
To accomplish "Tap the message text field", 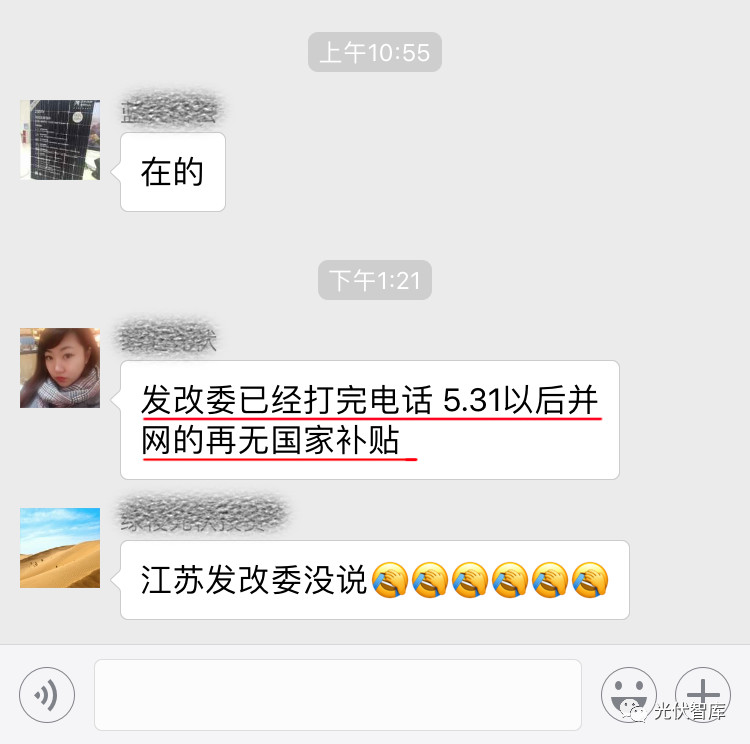I will [337, 694].
